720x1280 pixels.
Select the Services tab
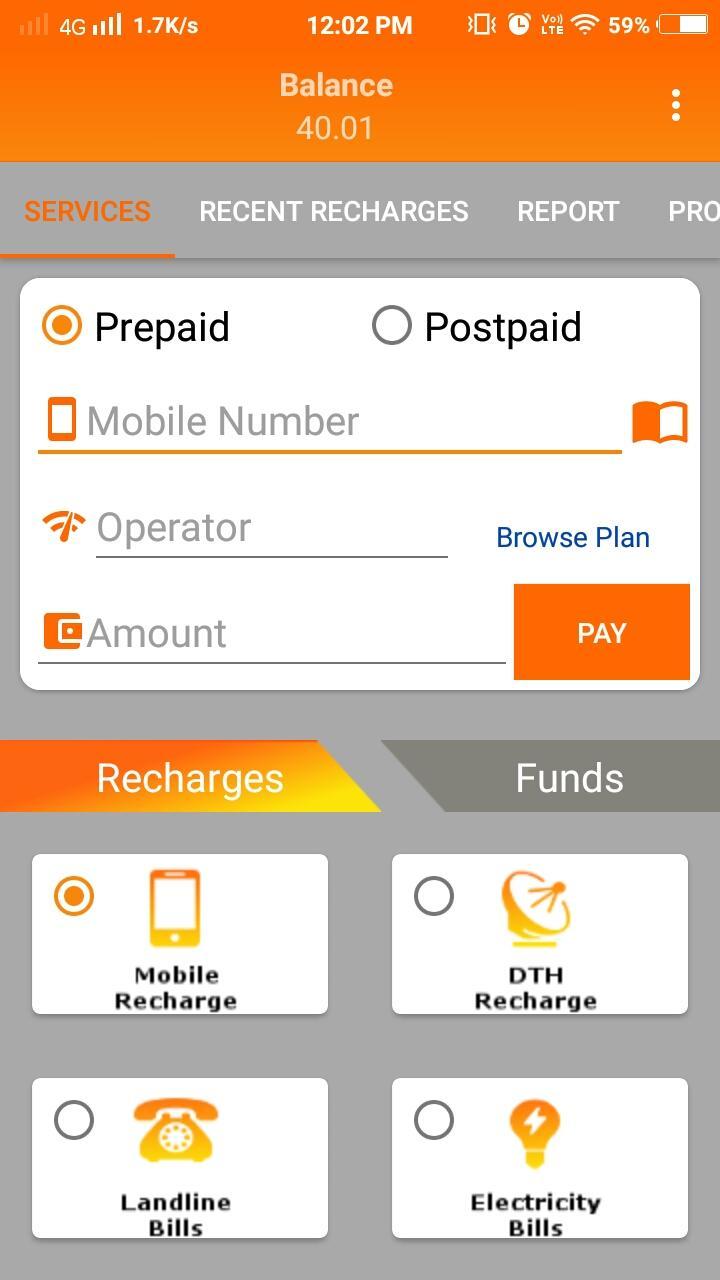click(87, 211)
